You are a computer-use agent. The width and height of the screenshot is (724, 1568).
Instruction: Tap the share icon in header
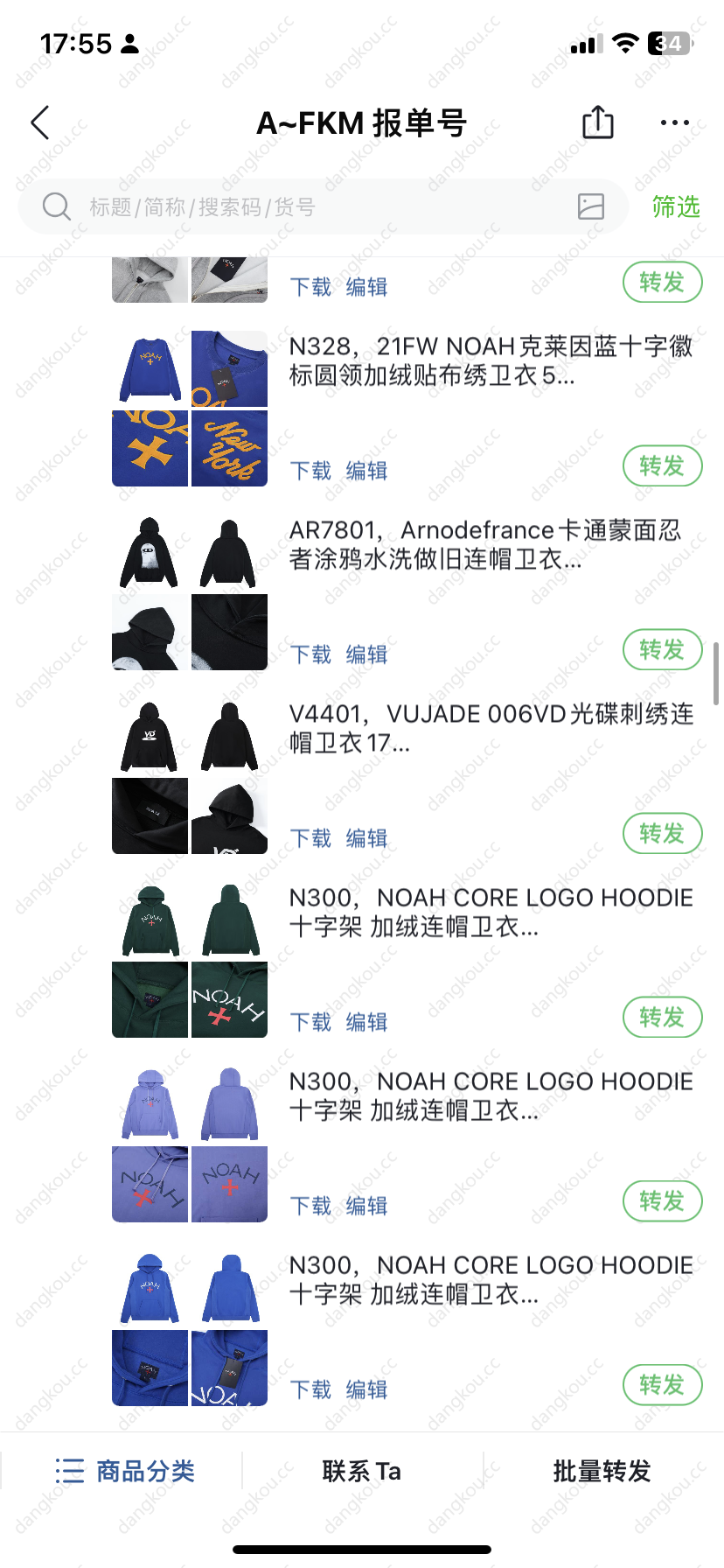[x=598, y=122]
